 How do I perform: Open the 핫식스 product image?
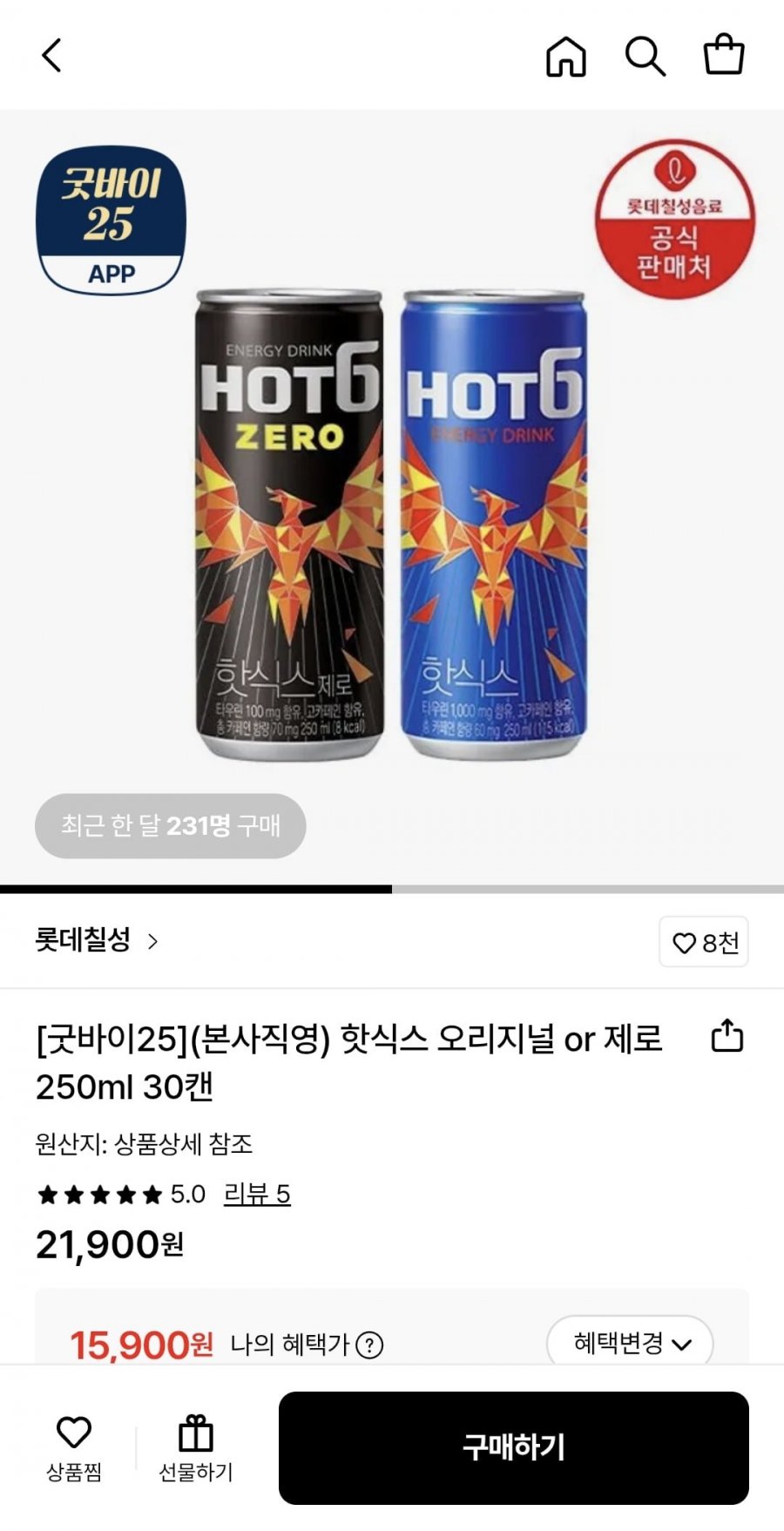tap(392, 523)
